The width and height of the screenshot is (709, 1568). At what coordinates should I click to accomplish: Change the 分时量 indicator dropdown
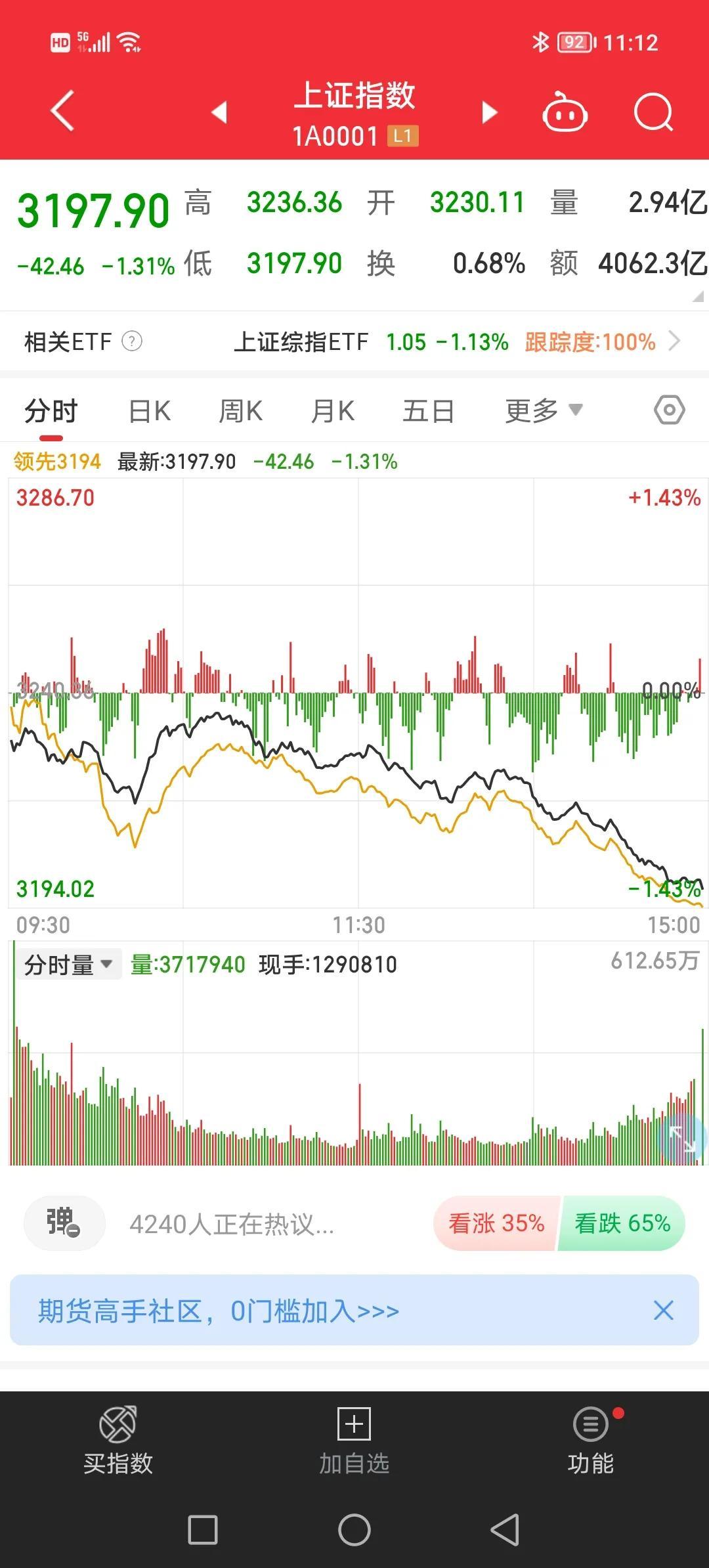click(x=68, y=965)
